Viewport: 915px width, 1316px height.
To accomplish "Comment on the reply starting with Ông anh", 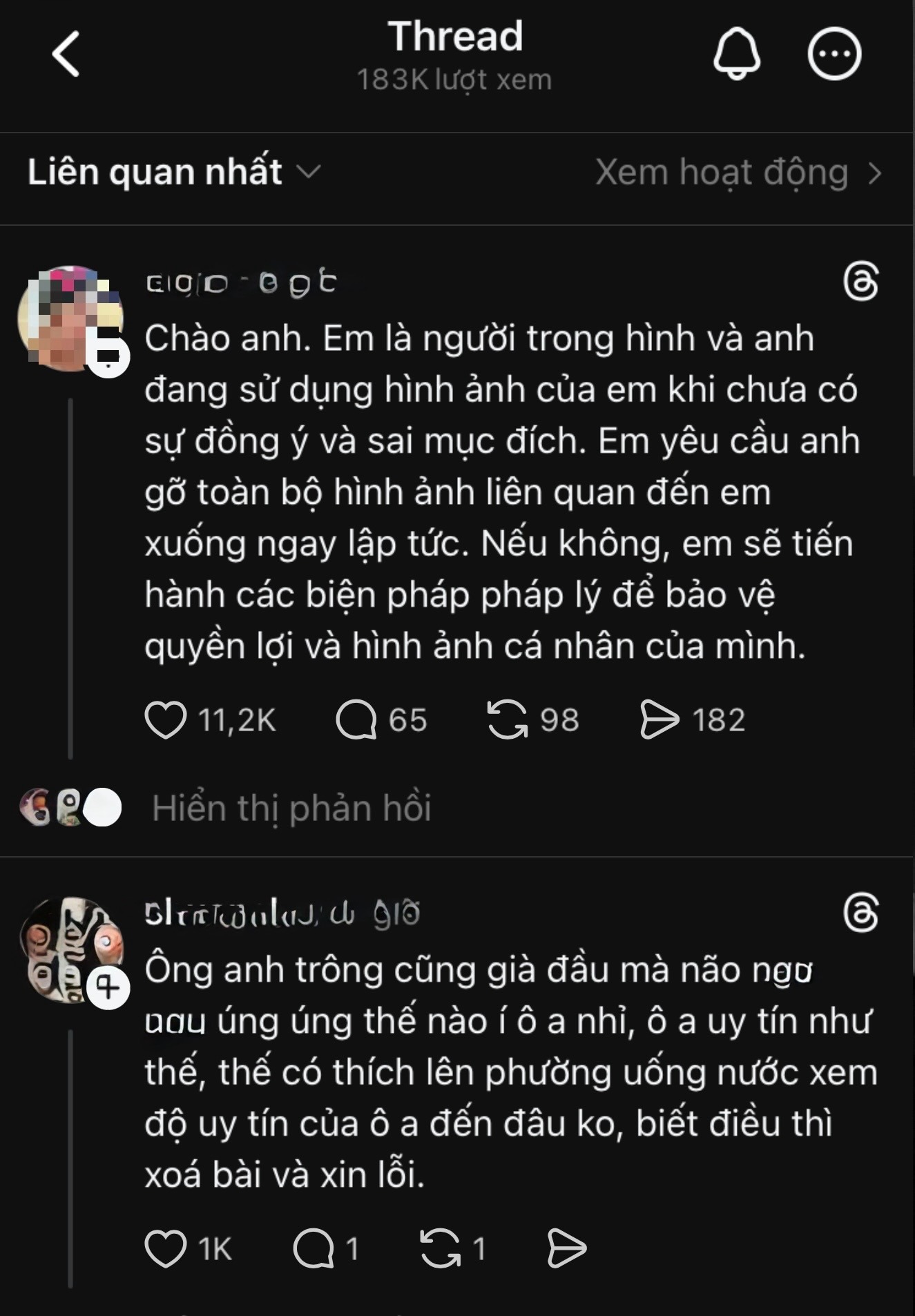I will pos(314,1249).
